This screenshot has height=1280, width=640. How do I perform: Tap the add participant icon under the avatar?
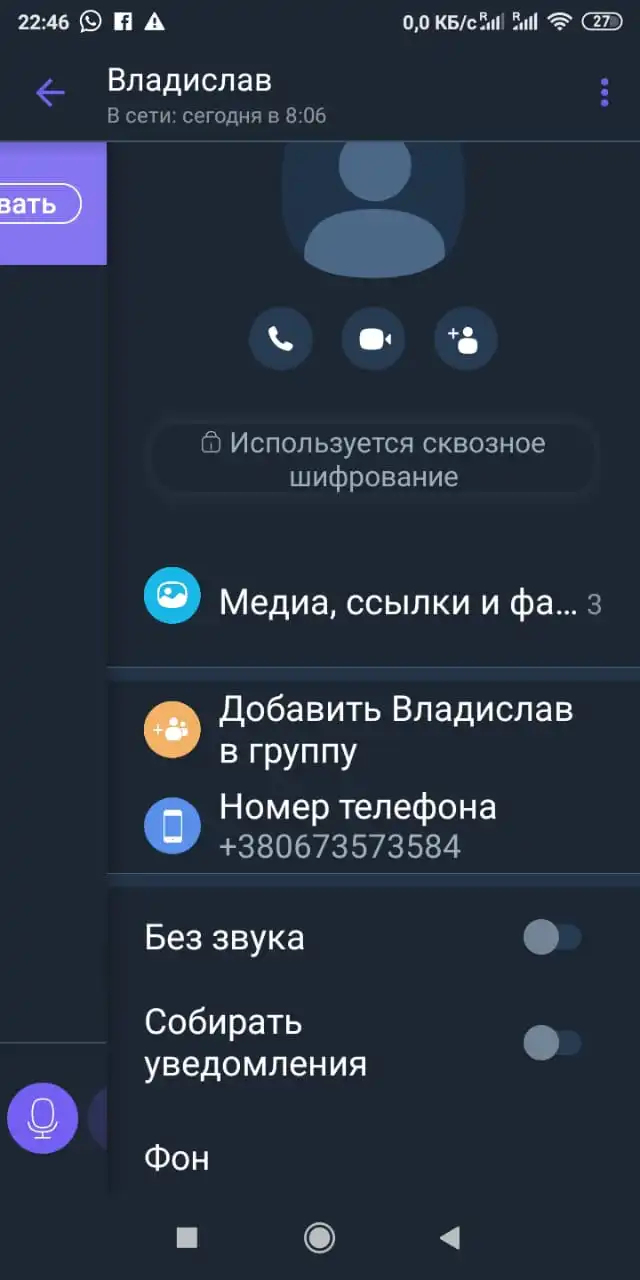pyautogui.click(x=465, y=339)
